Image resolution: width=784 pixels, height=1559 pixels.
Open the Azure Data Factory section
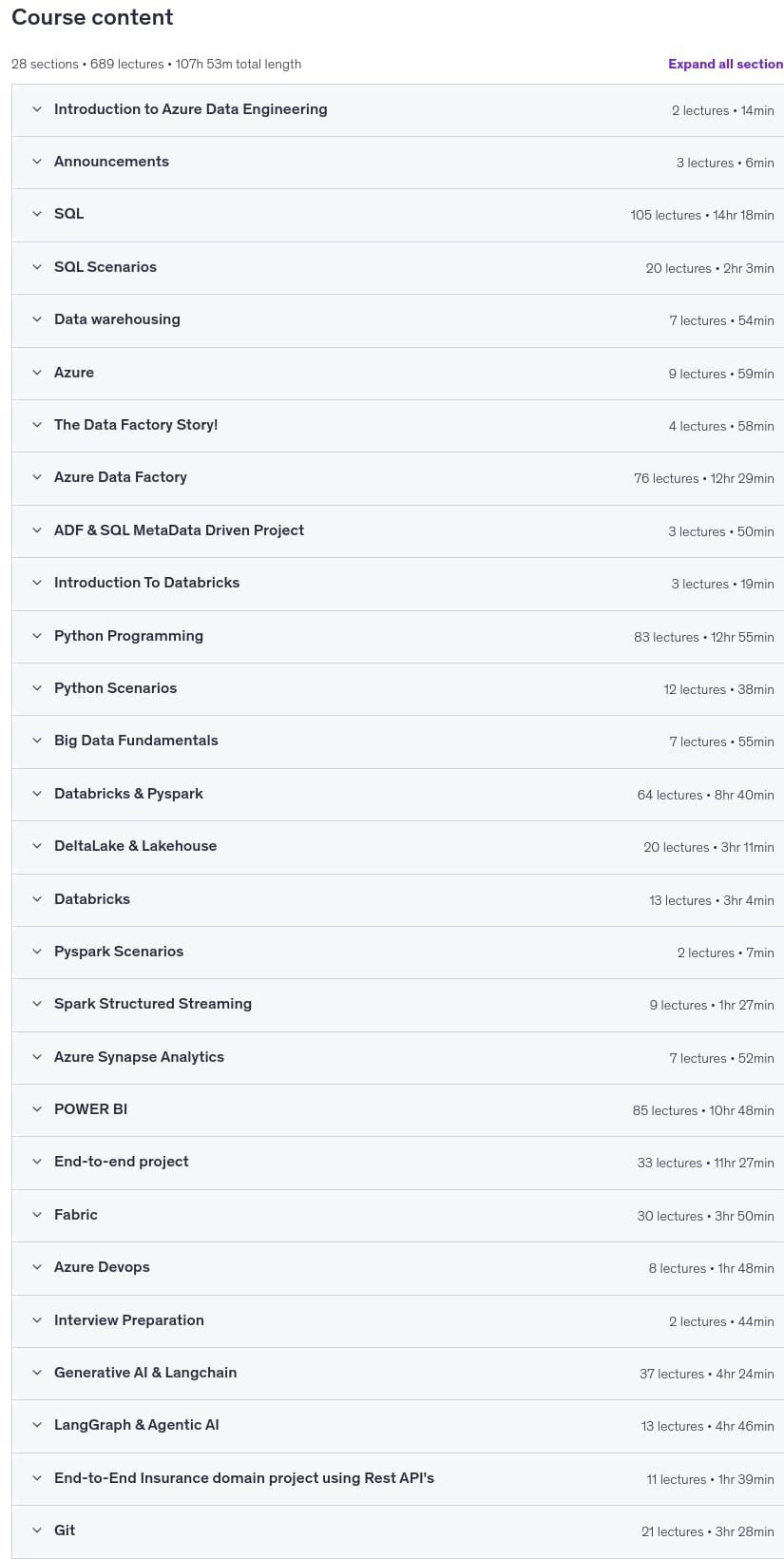click(398, 478)
